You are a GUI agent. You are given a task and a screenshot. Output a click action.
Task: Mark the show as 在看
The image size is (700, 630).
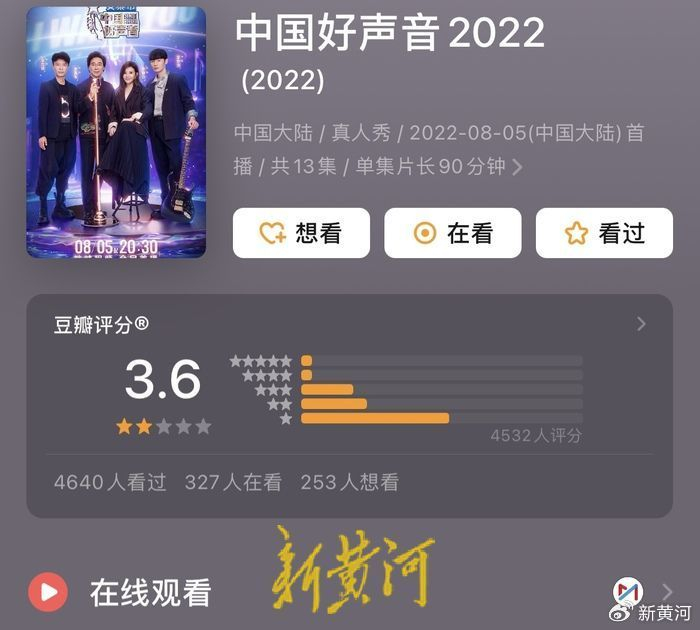coord(453,233)
